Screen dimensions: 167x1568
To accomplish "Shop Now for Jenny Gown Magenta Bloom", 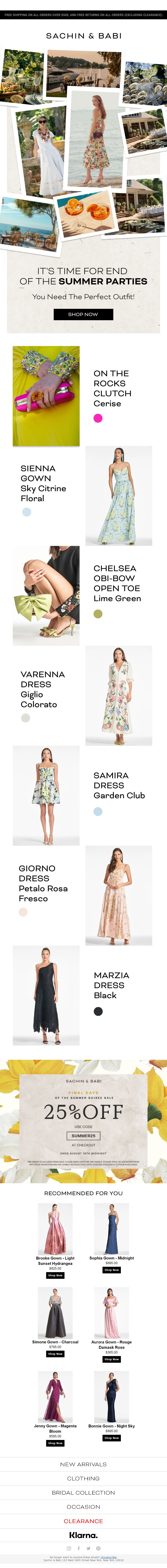I will click(56, 1443).
